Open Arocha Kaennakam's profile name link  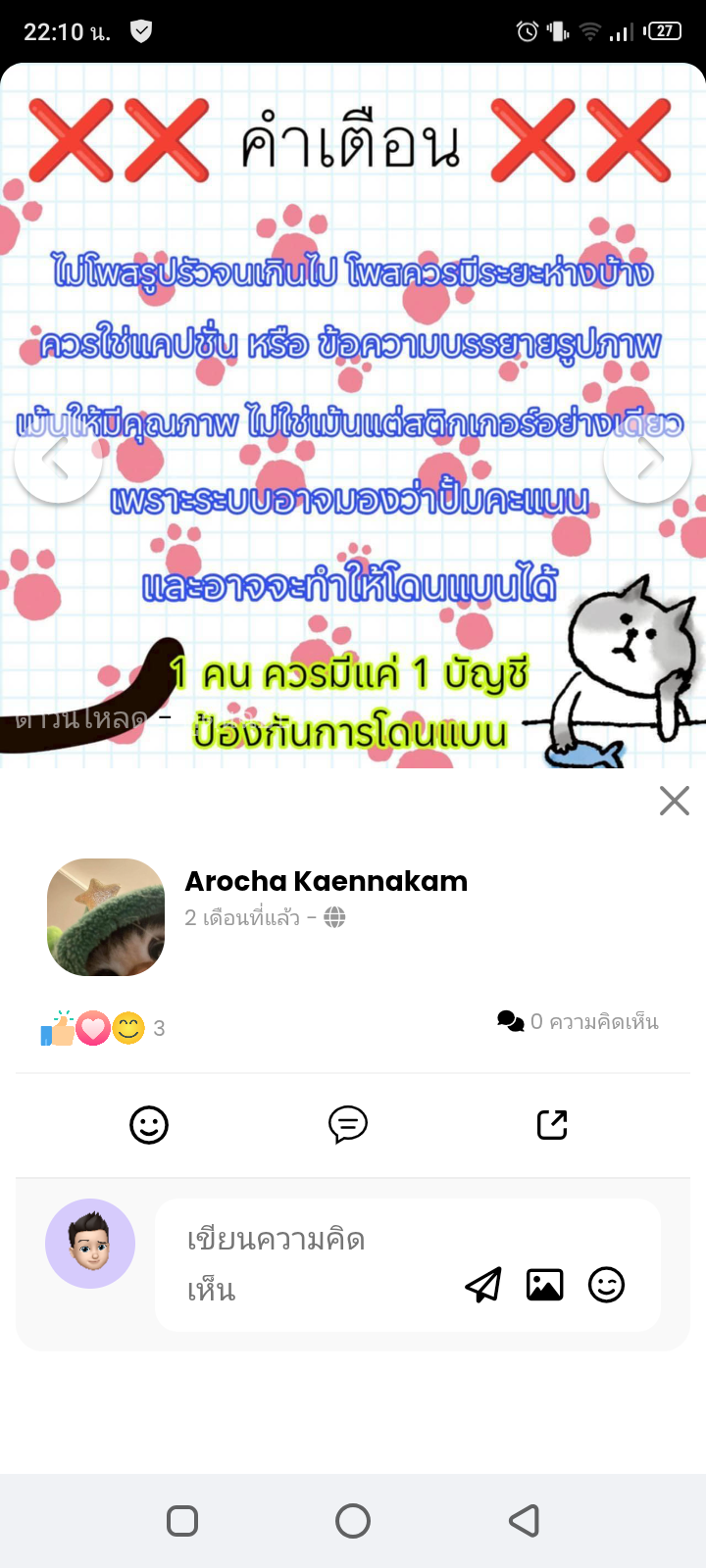(x=326, y=881)
